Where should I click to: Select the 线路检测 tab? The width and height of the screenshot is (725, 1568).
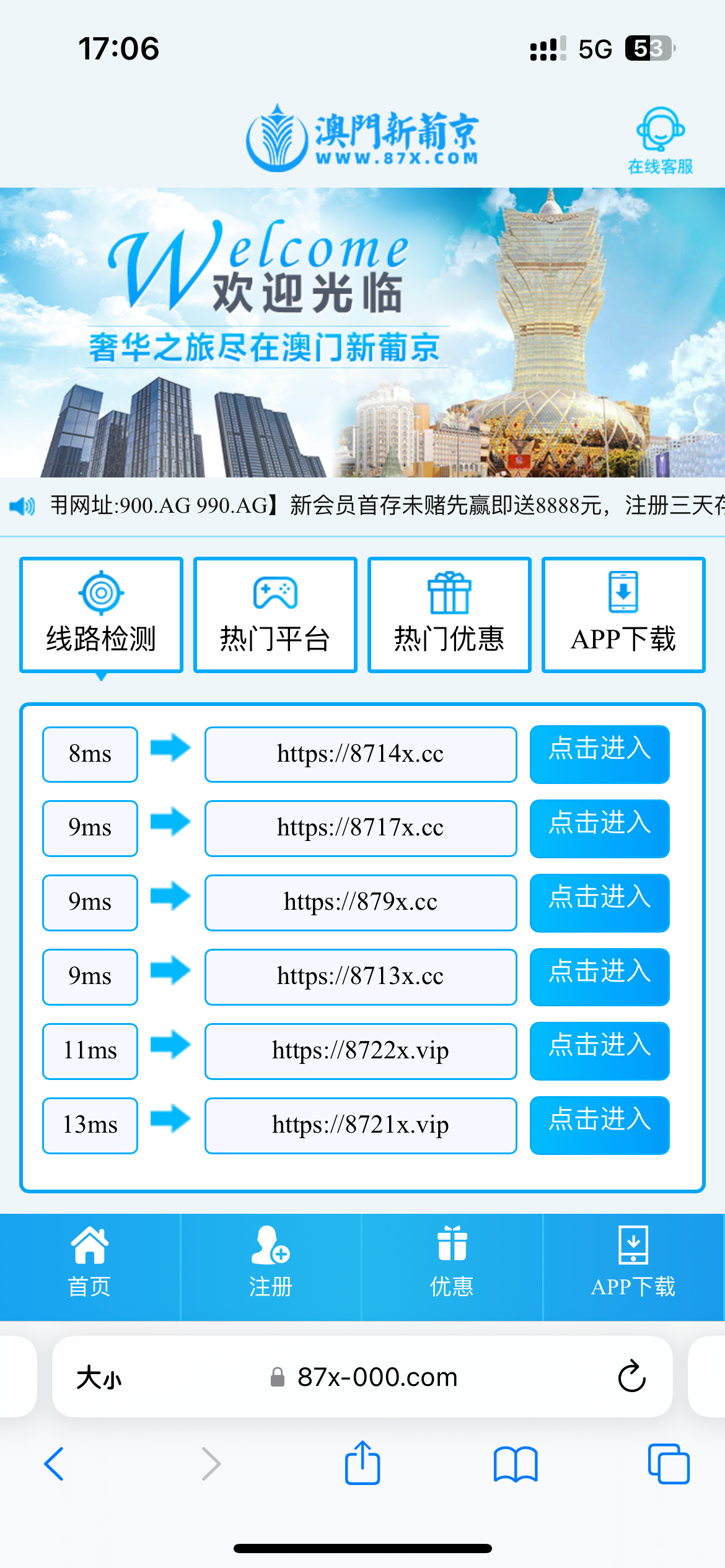point(101,614)
